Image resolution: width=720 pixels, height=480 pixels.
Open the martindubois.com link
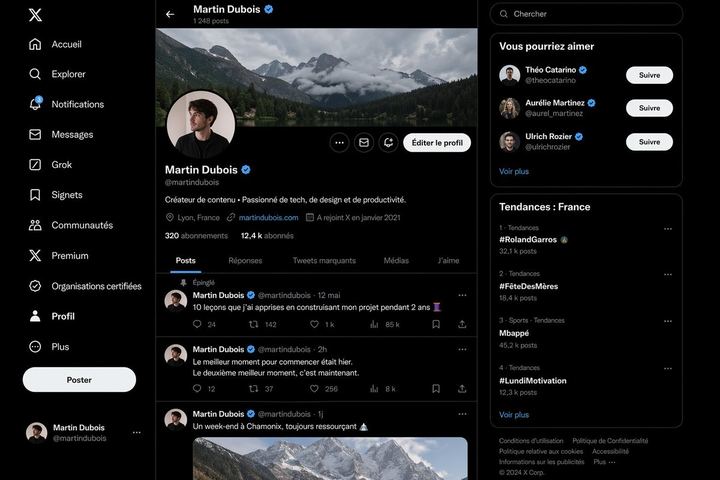[x=268, y=217]
